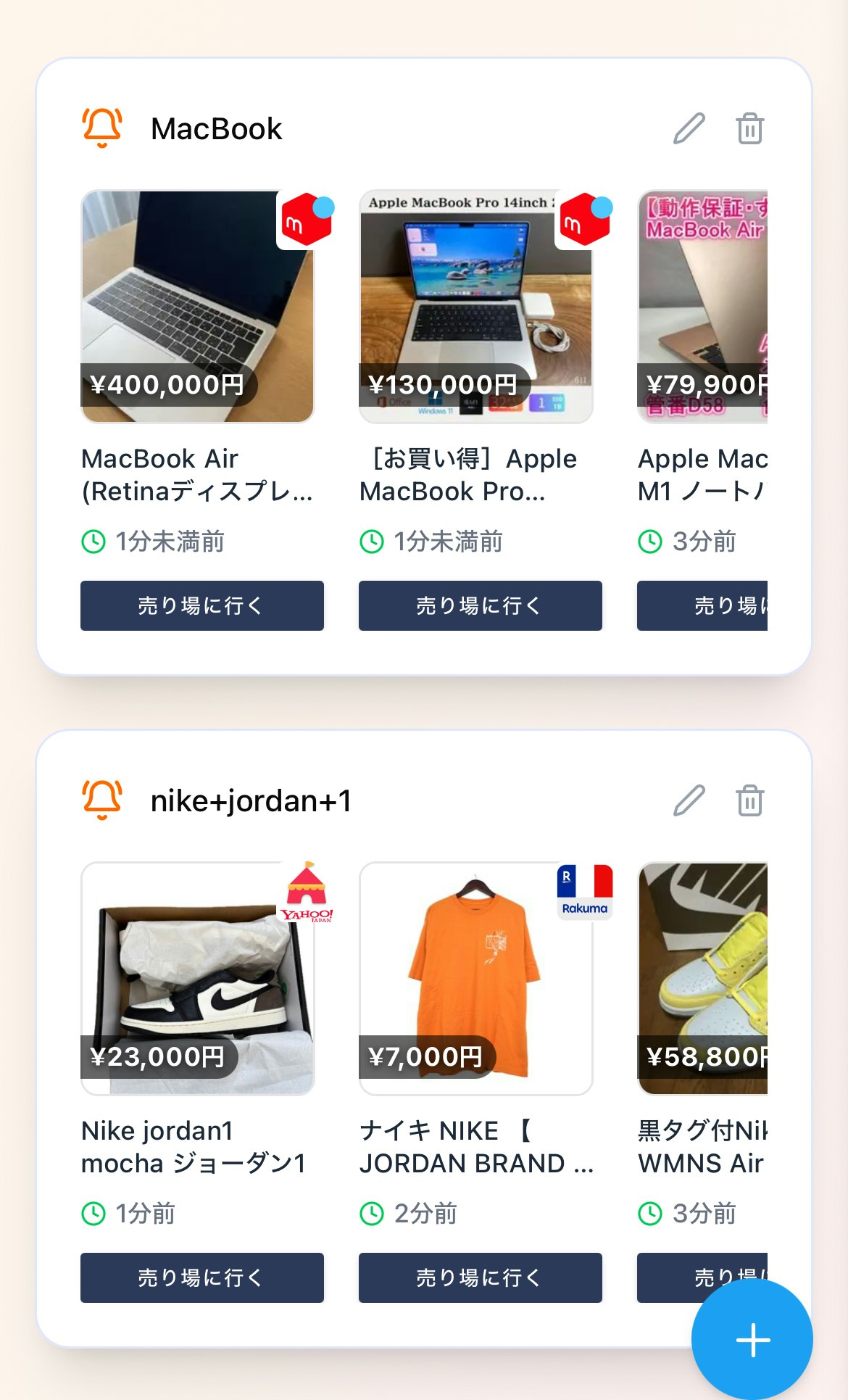The width and height of the screenshot is (848, 1400).
Task: Tap 売り場に行く under Apple MacBook Pro
Action: click(x=480, y=605)
